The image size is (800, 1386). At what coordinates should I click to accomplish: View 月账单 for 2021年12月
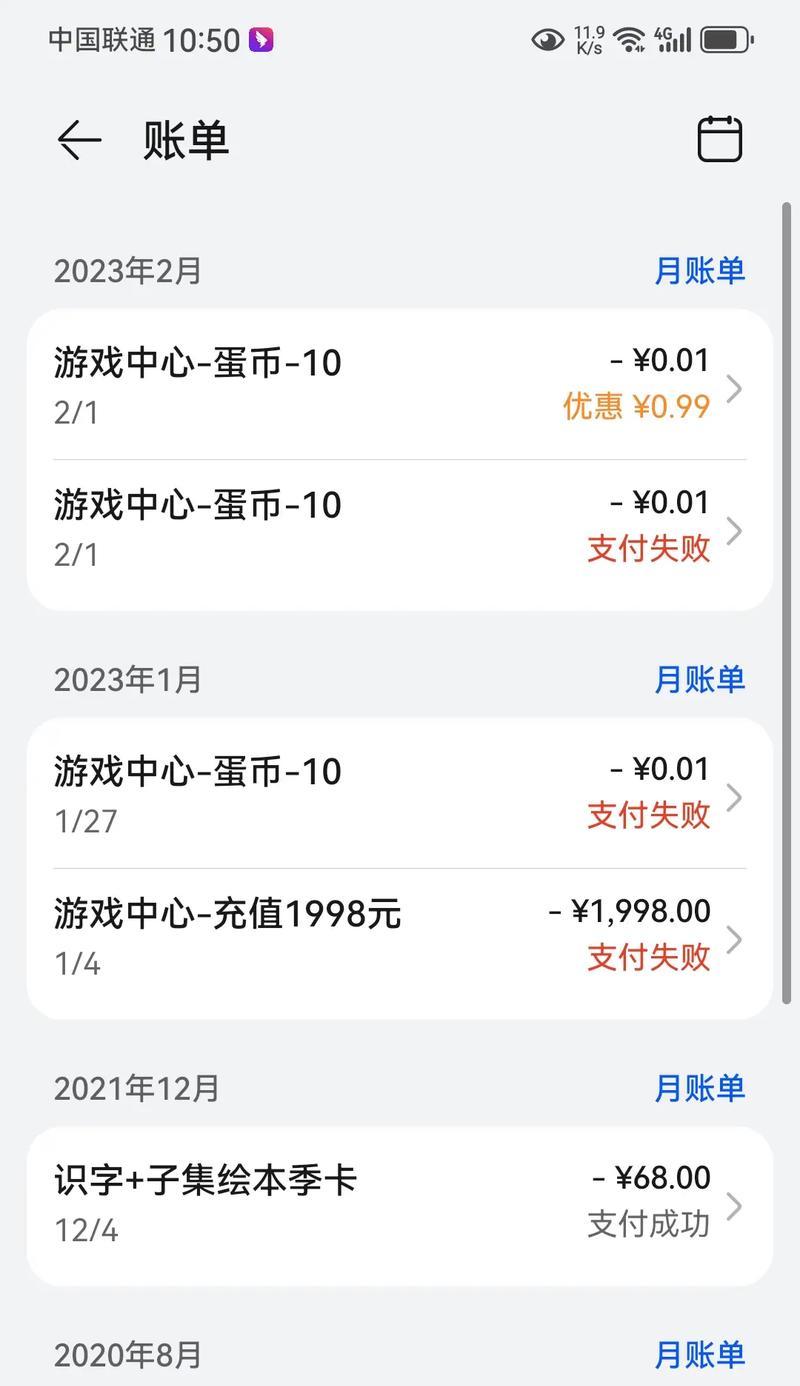(x=699, y=1088)
